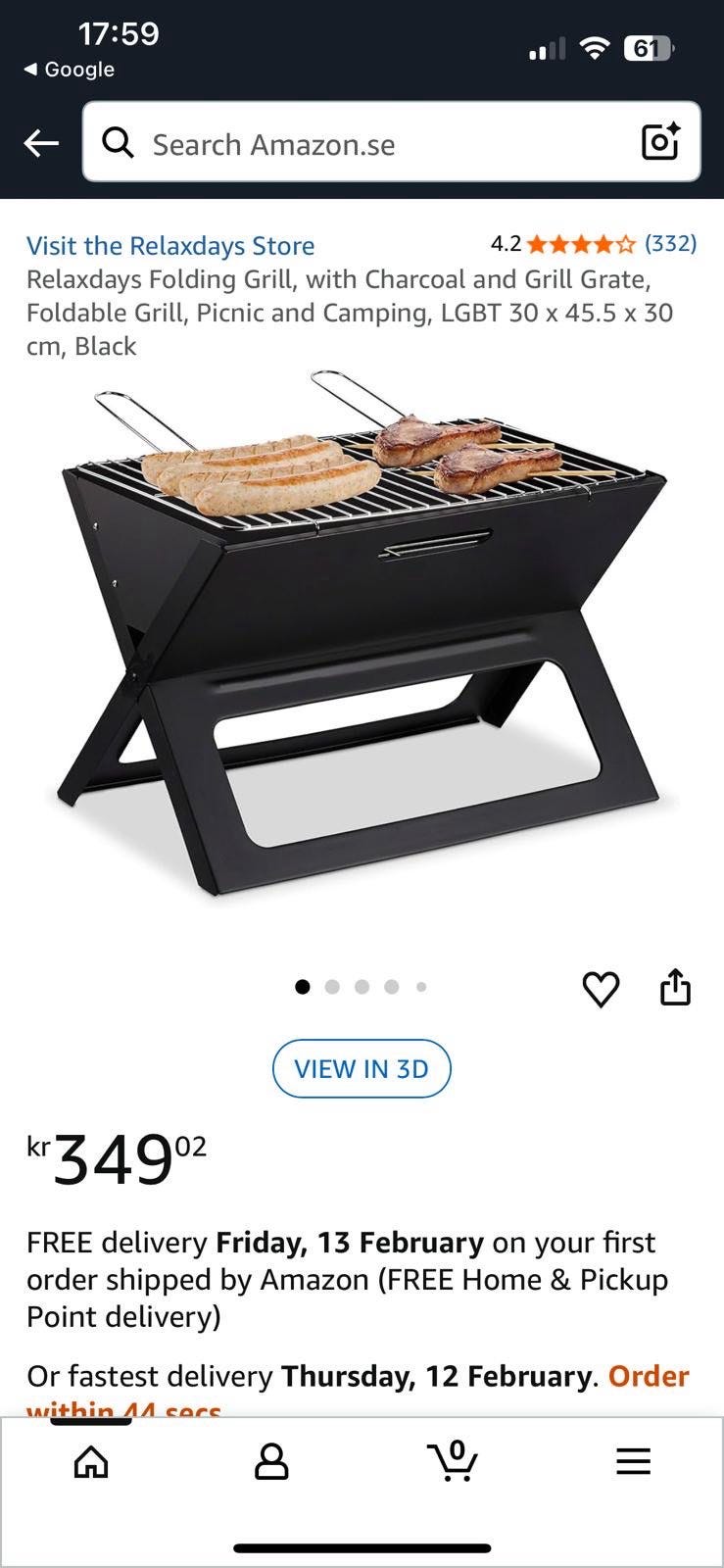This screenshot has width=724, height=1568.
Task: Open the account profile tab
Action: [271, 1462]
